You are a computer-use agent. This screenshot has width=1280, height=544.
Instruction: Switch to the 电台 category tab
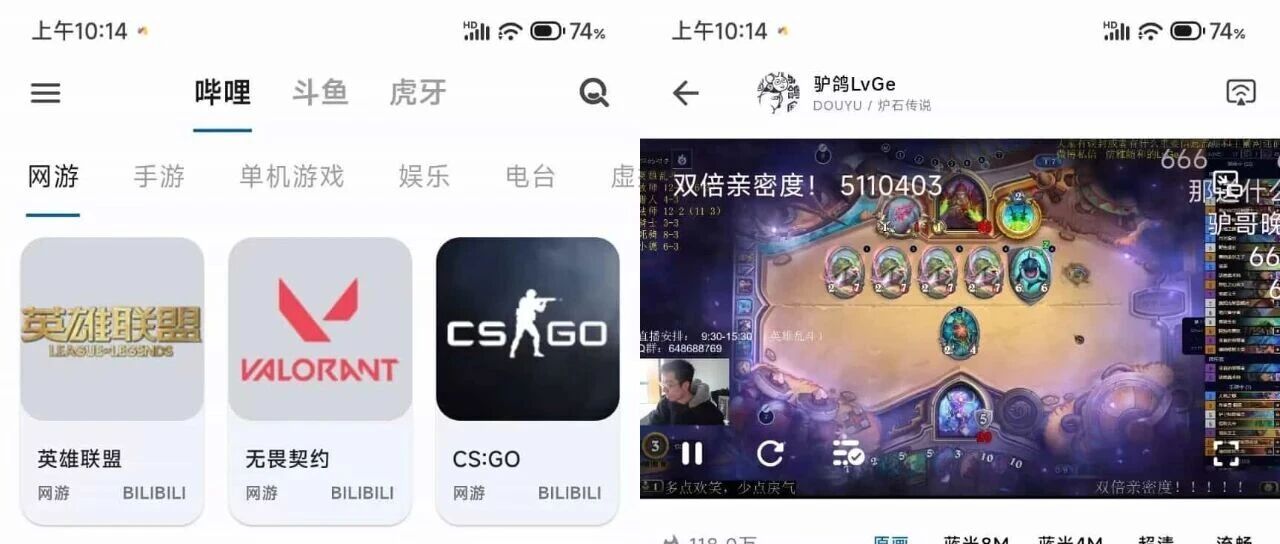coord(530,177)
